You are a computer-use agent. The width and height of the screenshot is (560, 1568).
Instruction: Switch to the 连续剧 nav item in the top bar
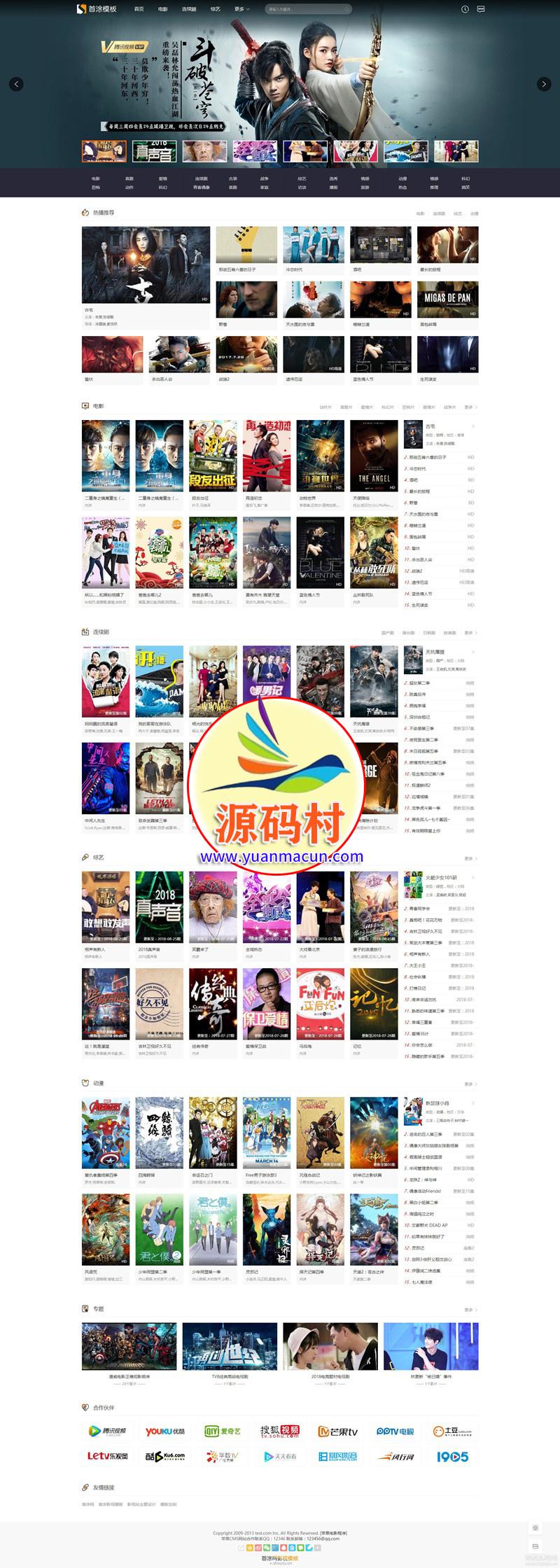click(x=189, y=9)
